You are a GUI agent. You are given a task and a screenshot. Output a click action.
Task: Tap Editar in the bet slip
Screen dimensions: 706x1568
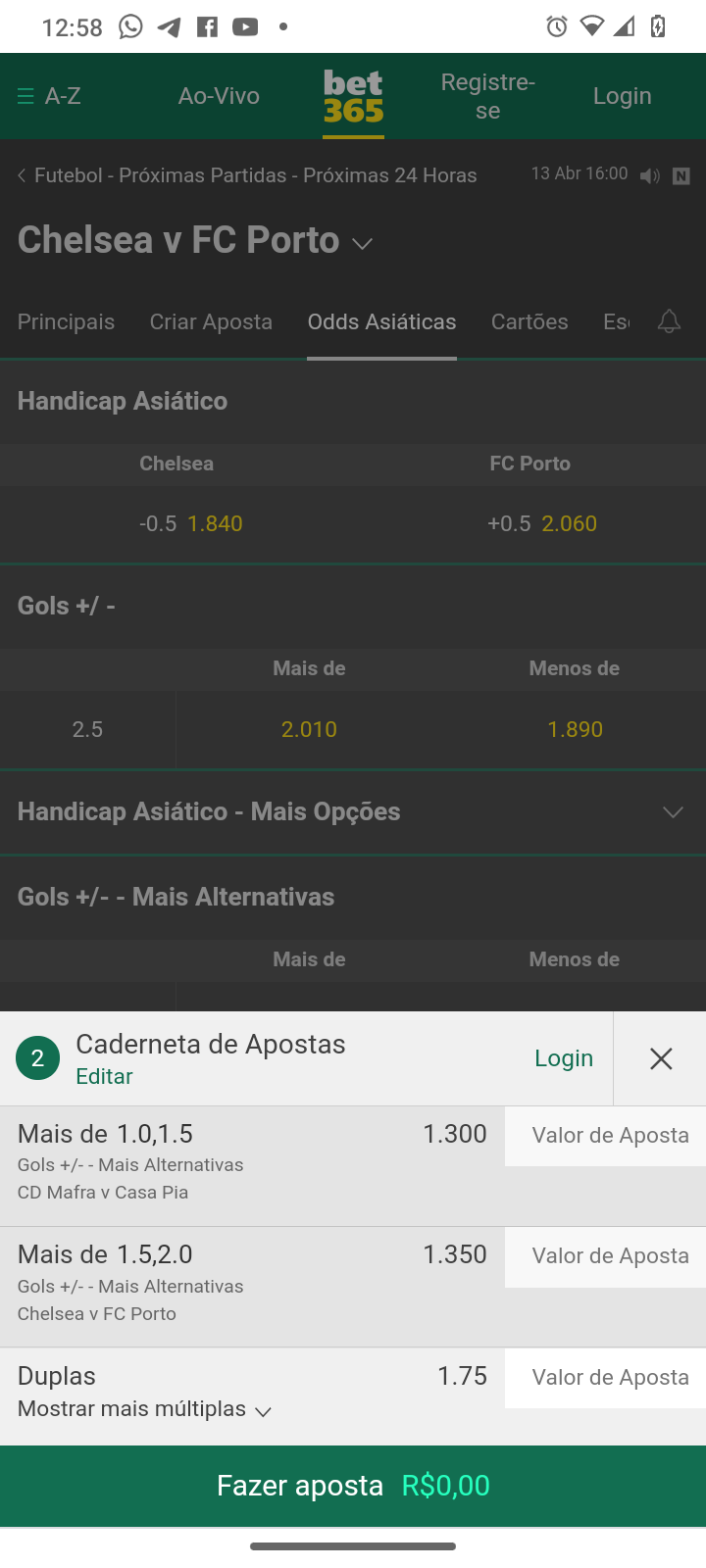click(104, 1076)
